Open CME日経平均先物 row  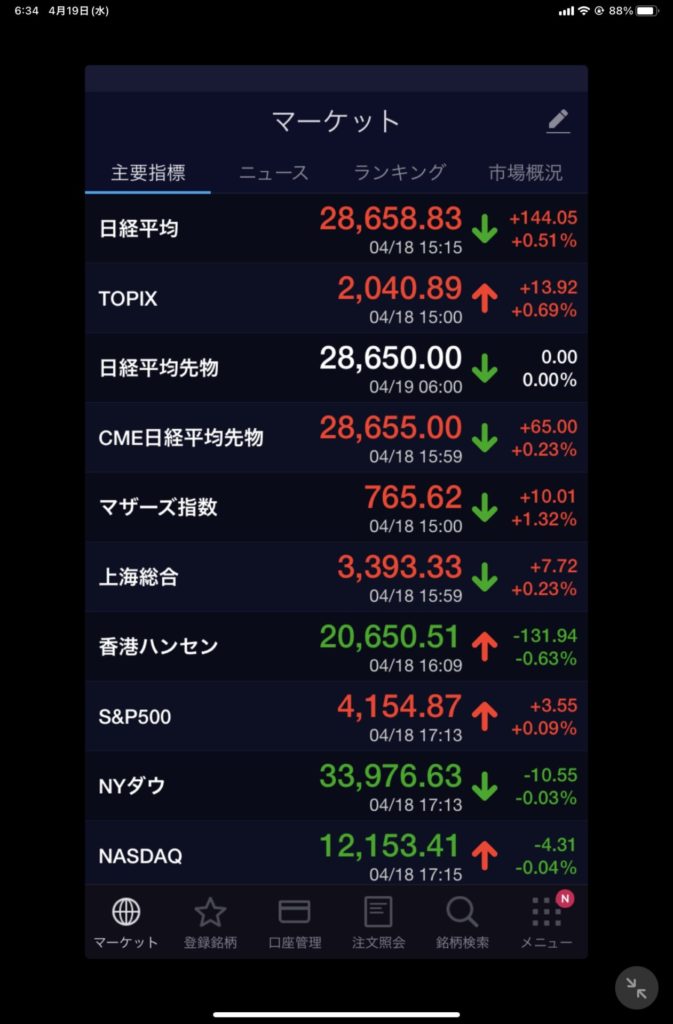336,437
